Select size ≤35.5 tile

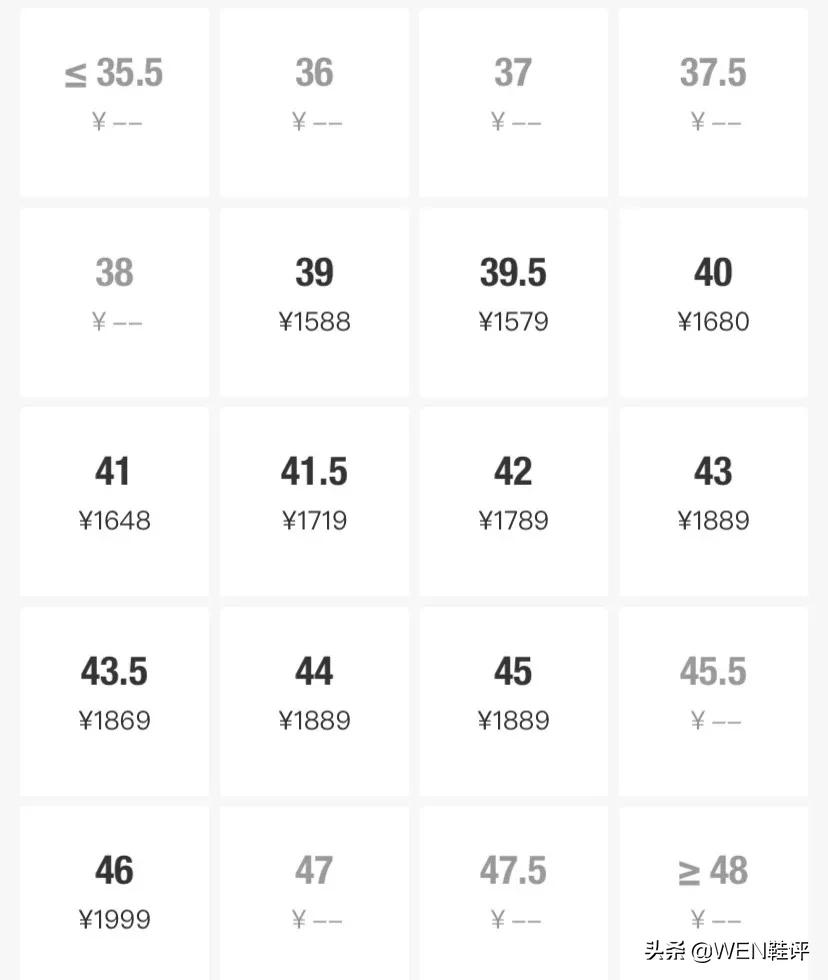[x=113, y=95]
